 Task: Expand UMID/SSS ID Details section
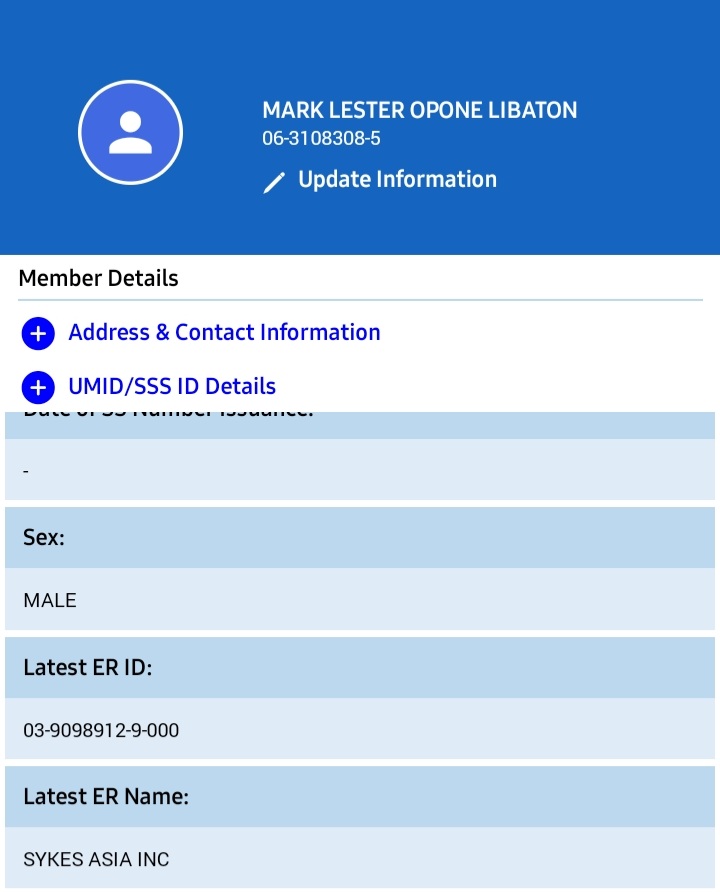[x=38, y=387]
